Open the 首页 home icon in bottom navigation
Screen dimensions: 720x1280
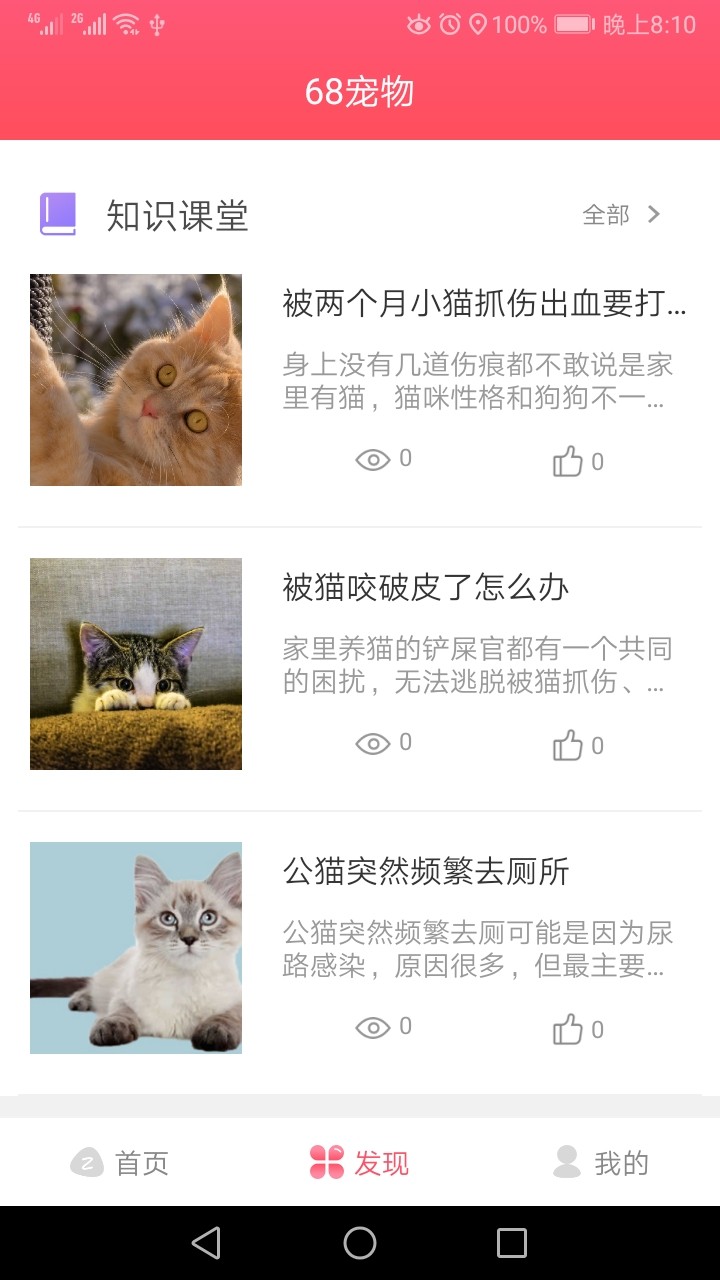pyautogui.click(x=88, y=1163)
